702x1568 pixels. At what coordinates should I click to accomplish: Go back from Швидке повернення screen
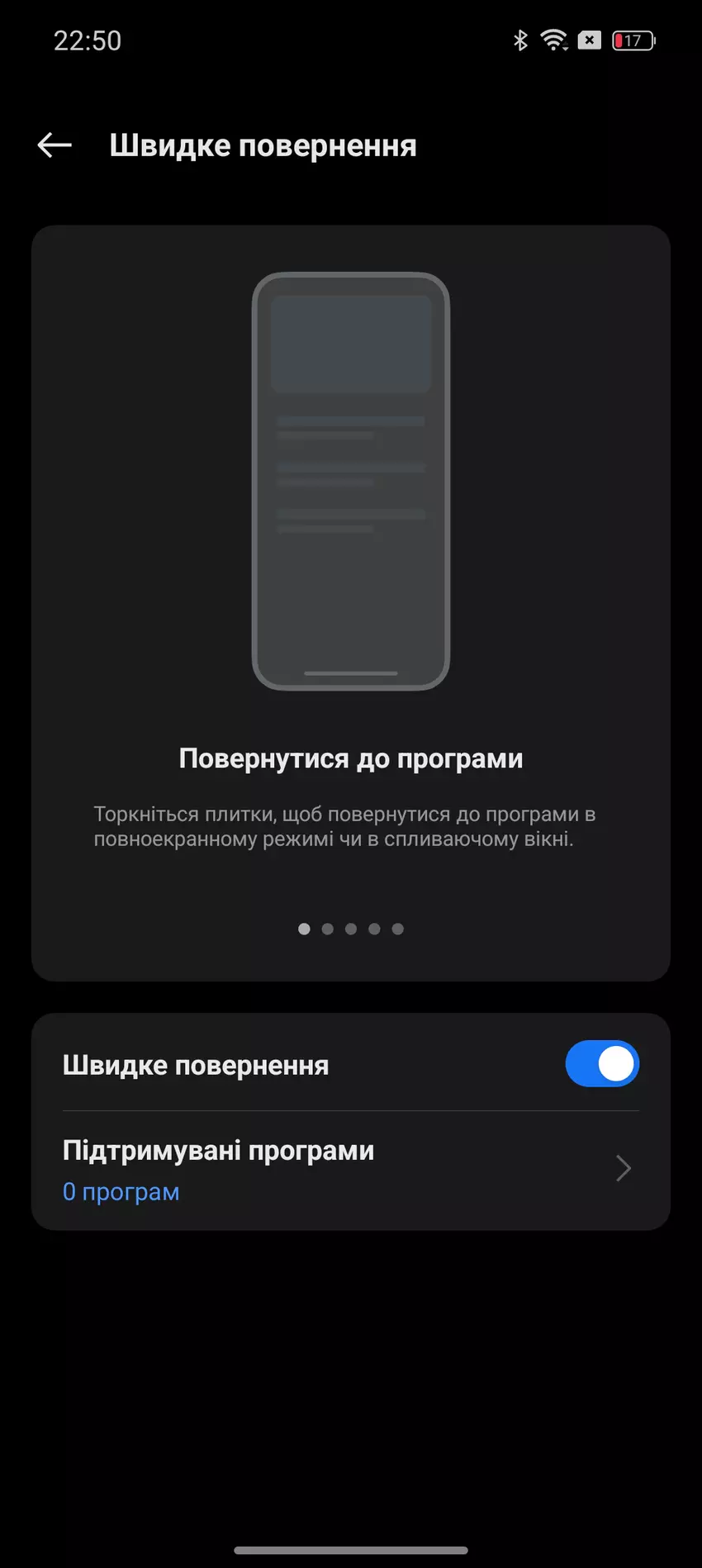(55, 145)
